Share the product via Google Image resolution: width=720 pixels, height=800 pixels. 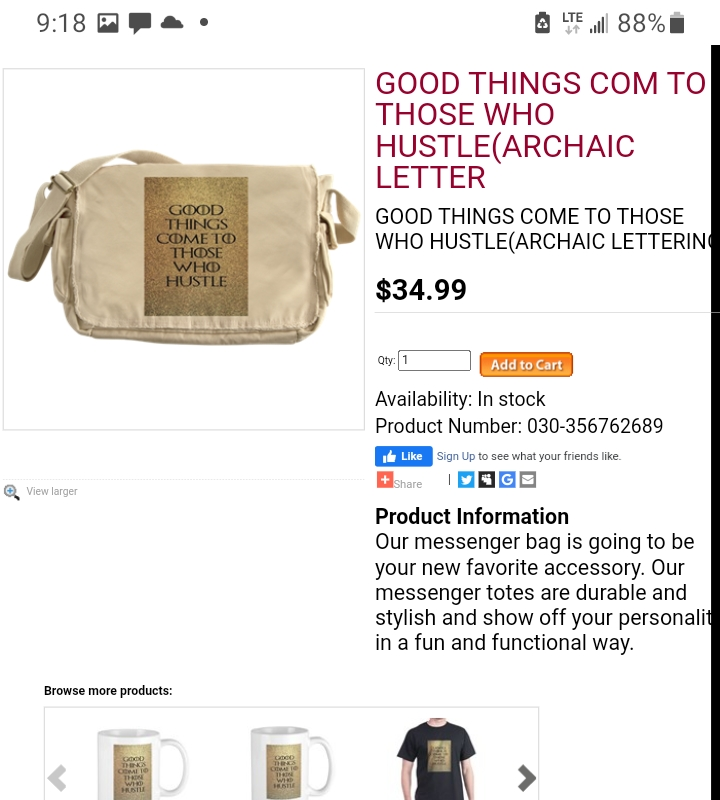coord(507,480)
